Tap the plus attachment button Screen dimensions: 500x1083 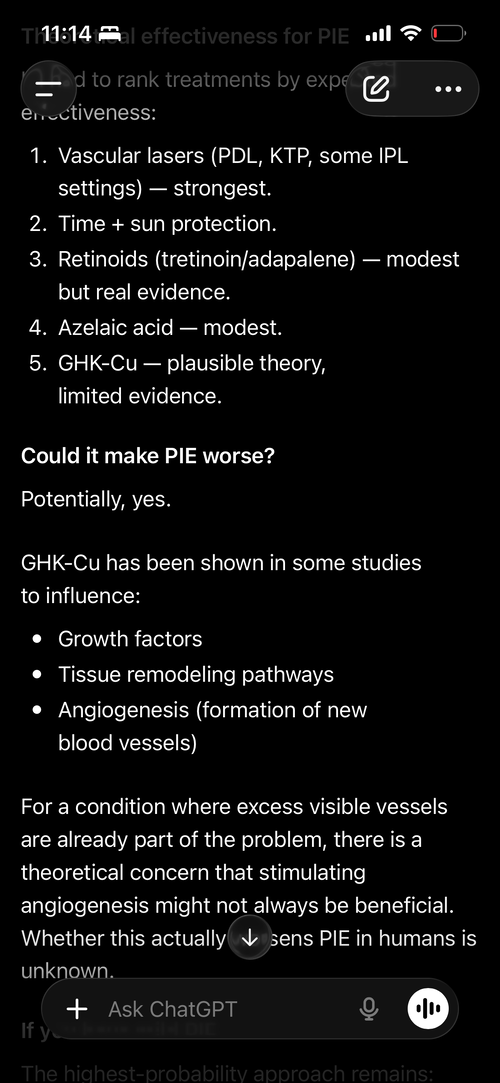click(77, 1009)
